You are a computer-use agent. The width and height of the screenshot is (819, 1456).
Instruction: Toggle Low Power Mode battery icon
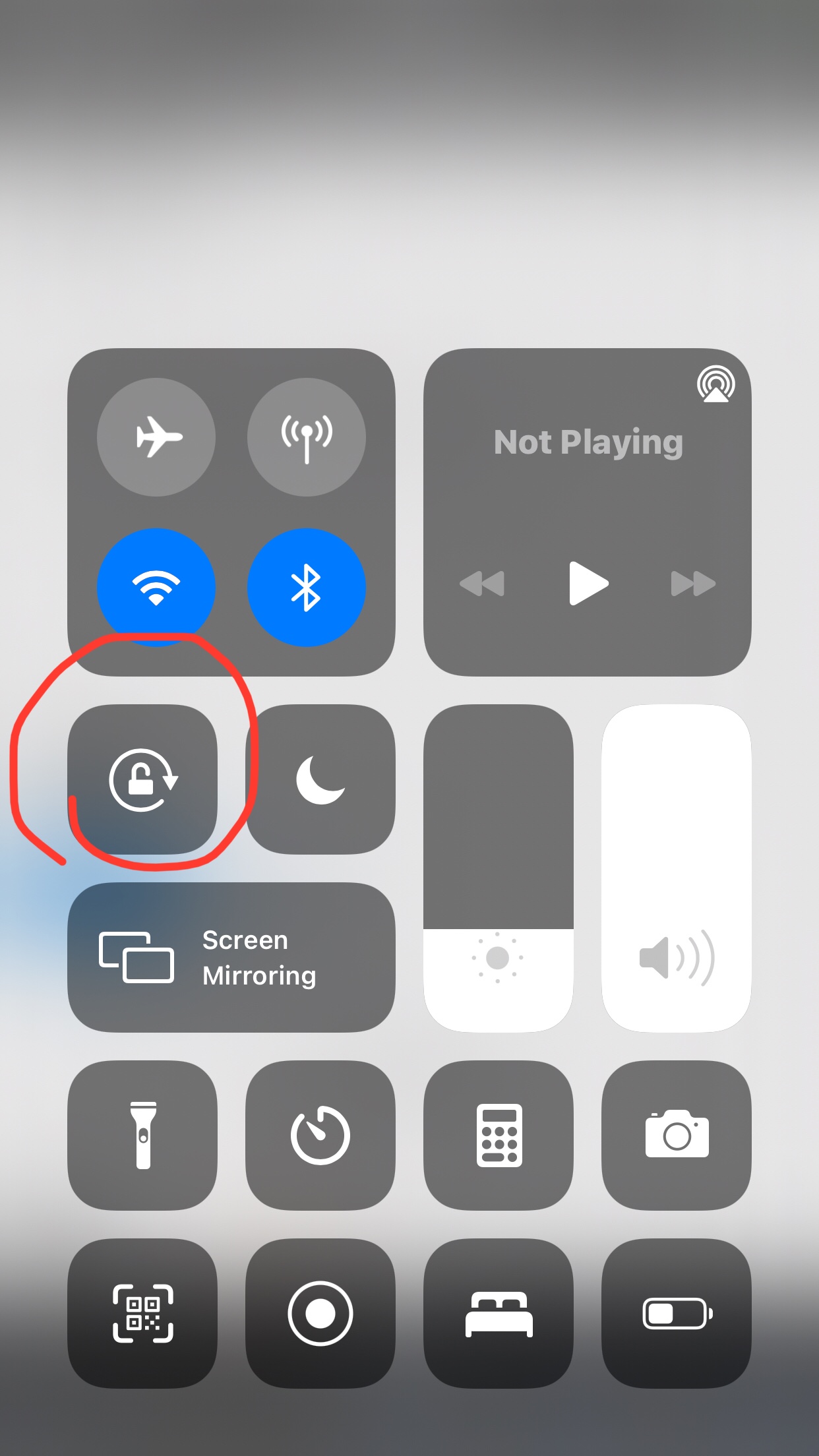[677, 1314]
